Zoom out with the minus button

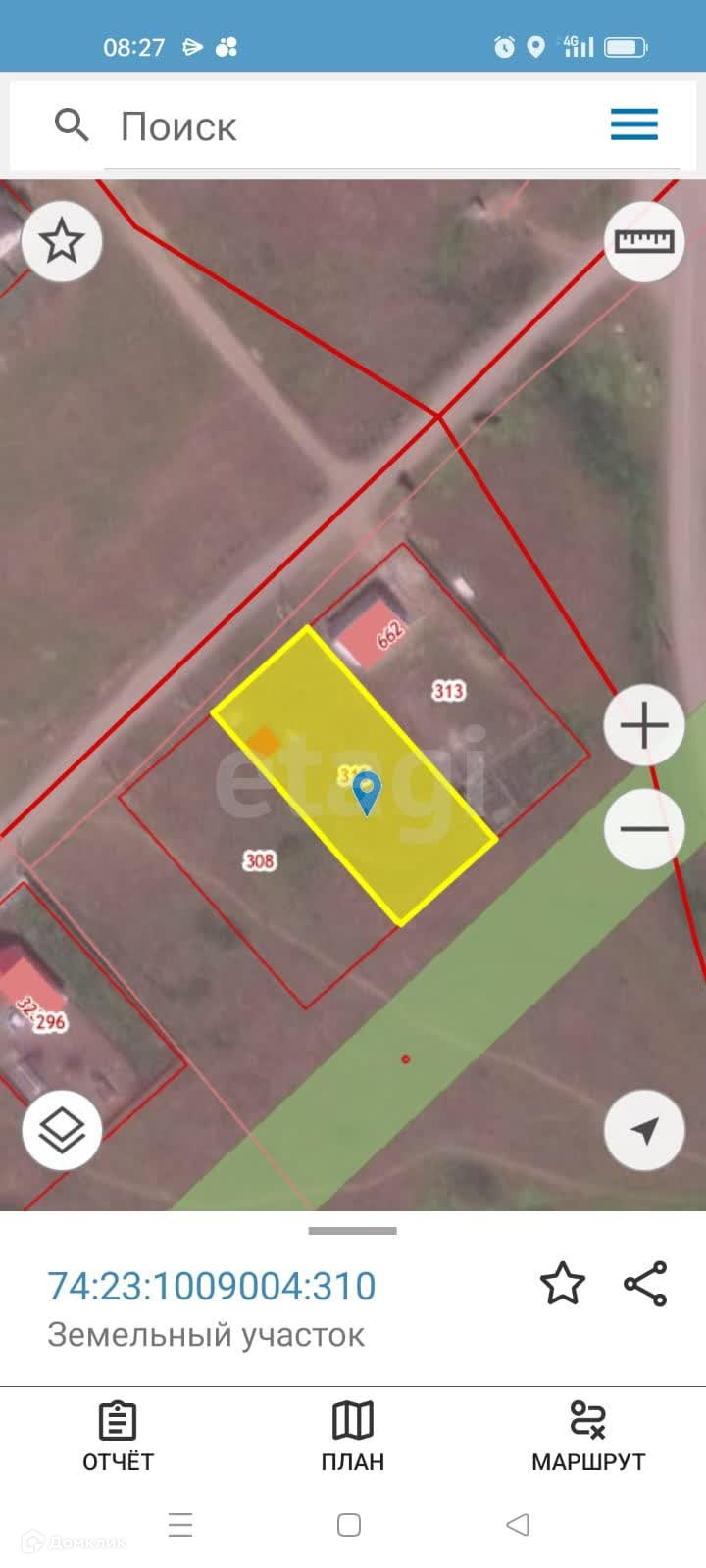(643, 829)
